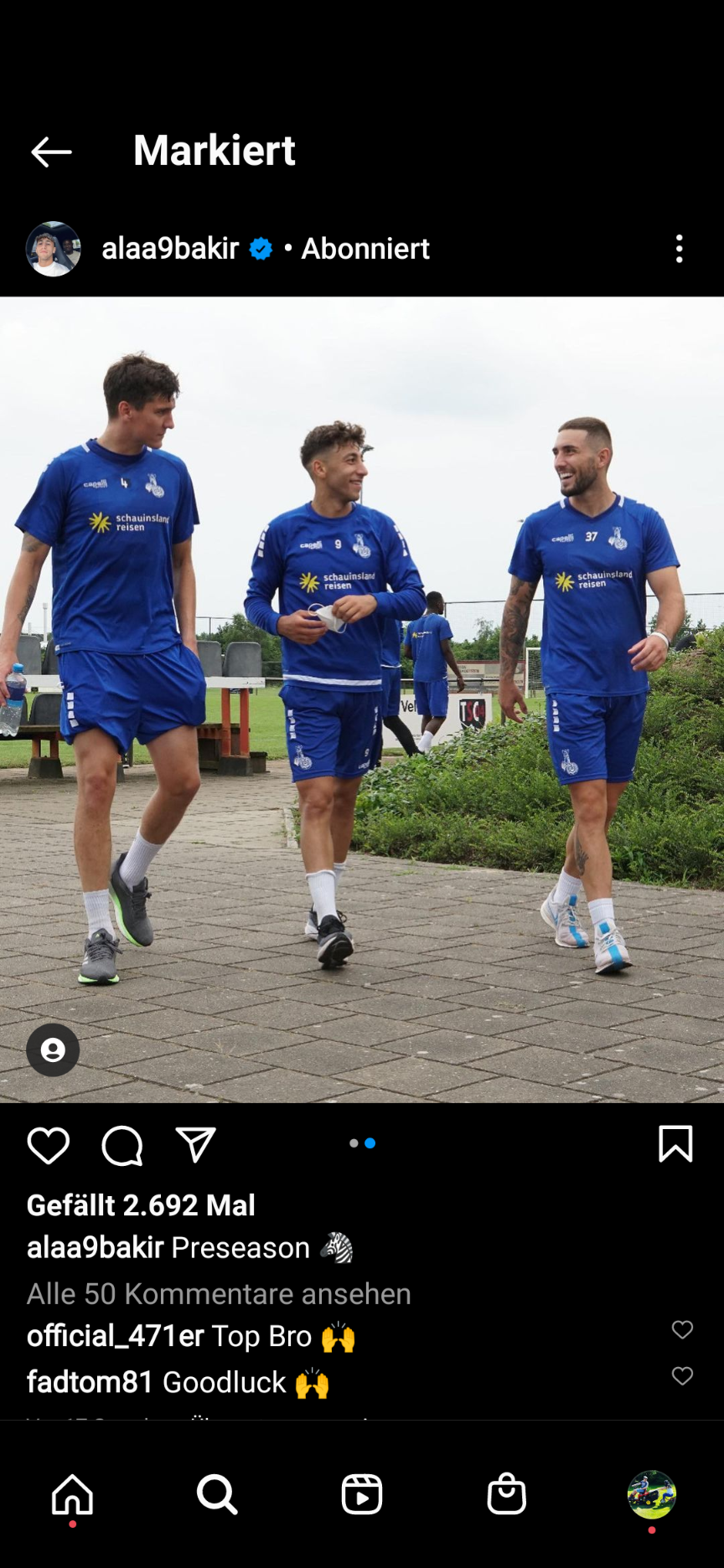Open official_471er's profile from the comment

[115, 1336]
